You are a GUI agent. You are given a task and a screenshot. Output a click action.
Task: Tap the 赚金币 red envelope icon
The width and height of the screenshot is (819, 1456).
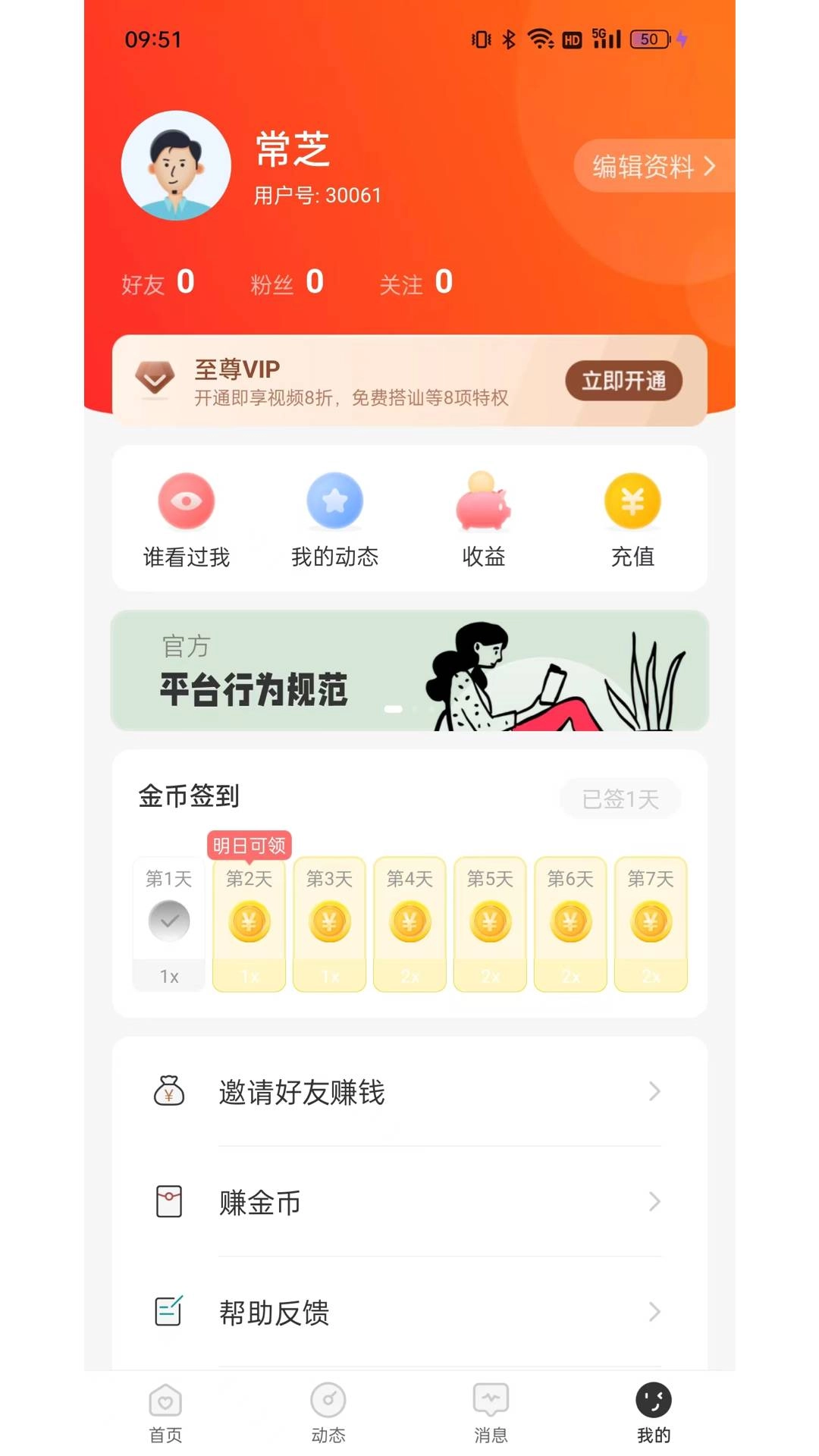point(170,1202)
